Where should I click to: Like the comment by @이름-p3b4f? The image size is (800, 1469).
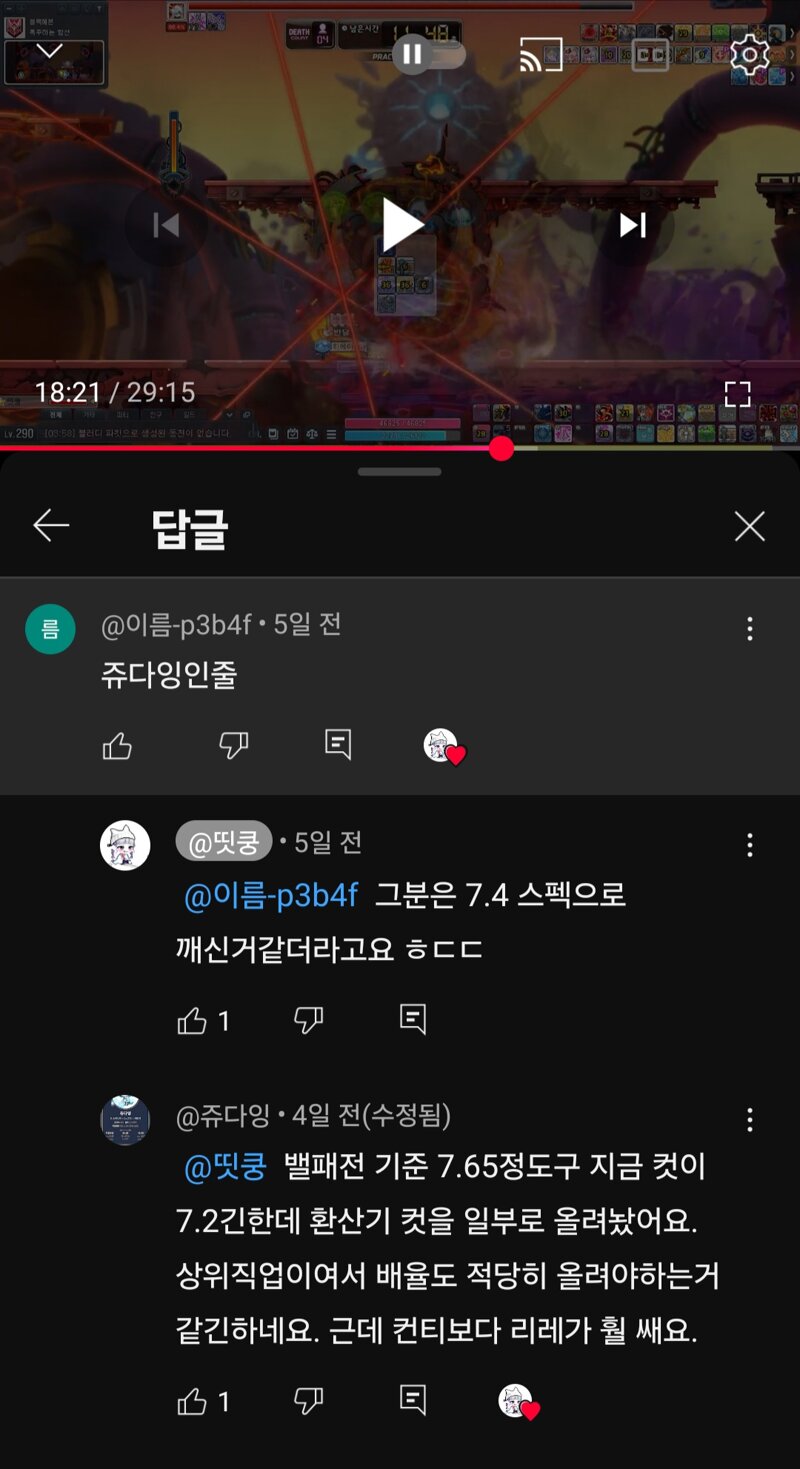117,745
